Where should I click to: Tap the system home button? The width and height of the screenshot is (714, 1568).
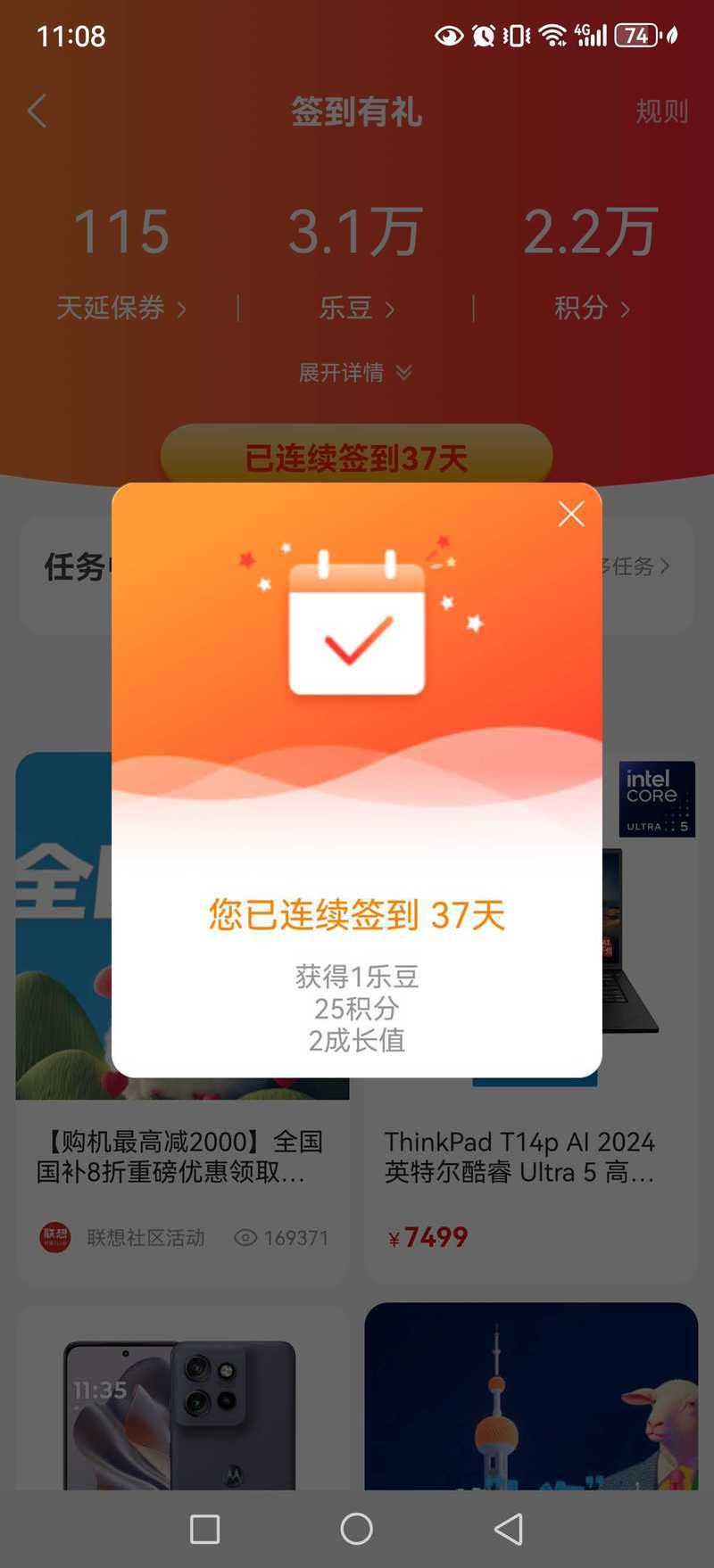coord(356,1529)
